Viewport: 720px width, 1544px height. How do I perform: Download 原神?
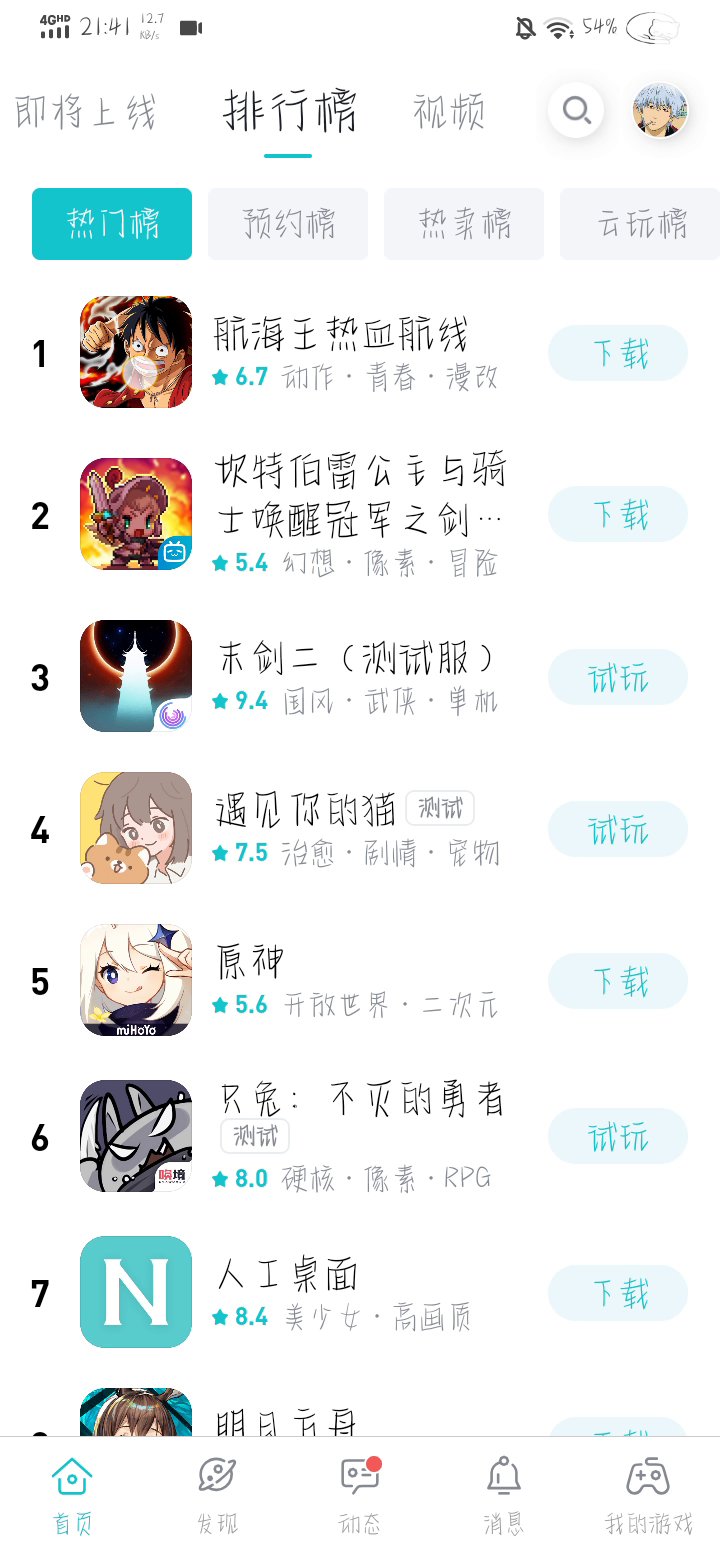[x=618, y=981]
